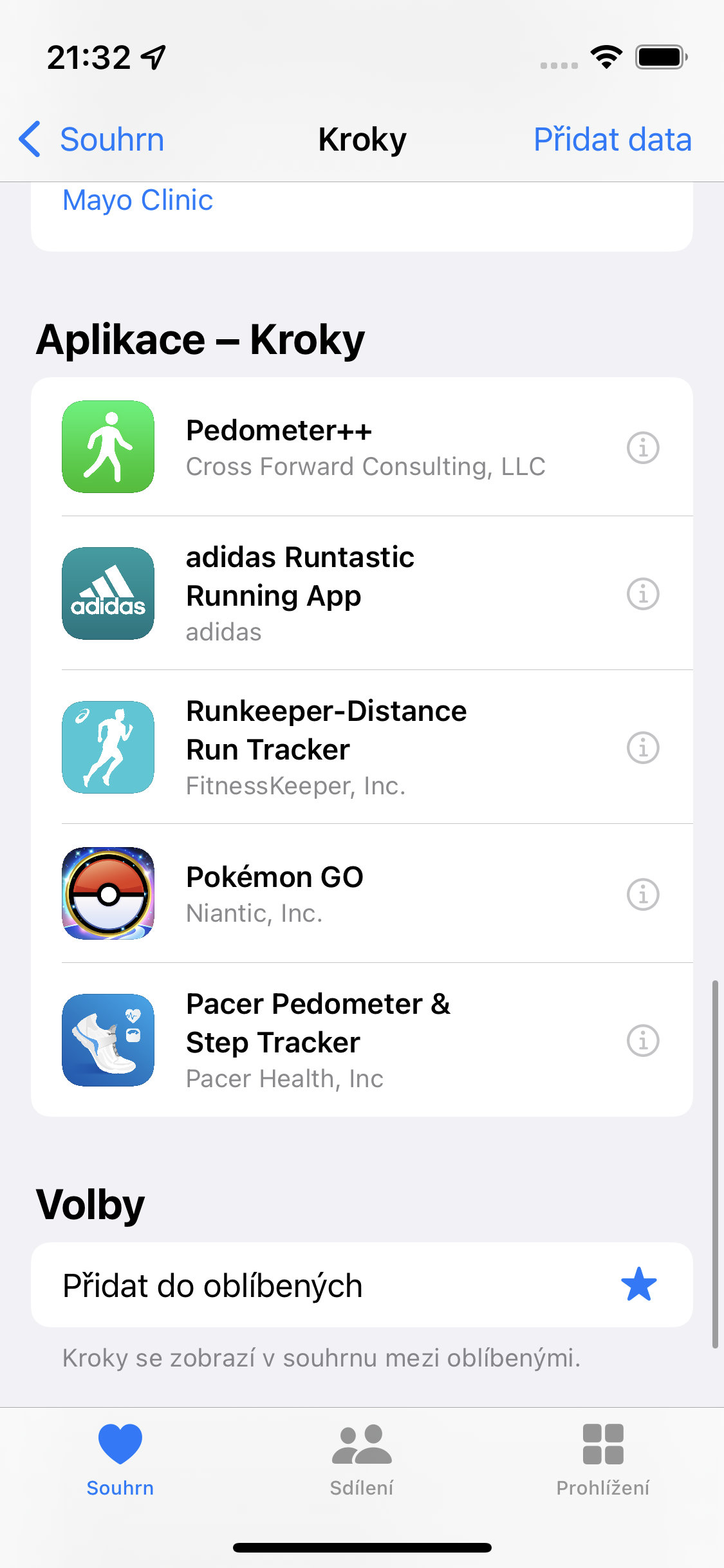Show info for Pokémon GO
Viewport: 724px width, 1568px height.
643,894
